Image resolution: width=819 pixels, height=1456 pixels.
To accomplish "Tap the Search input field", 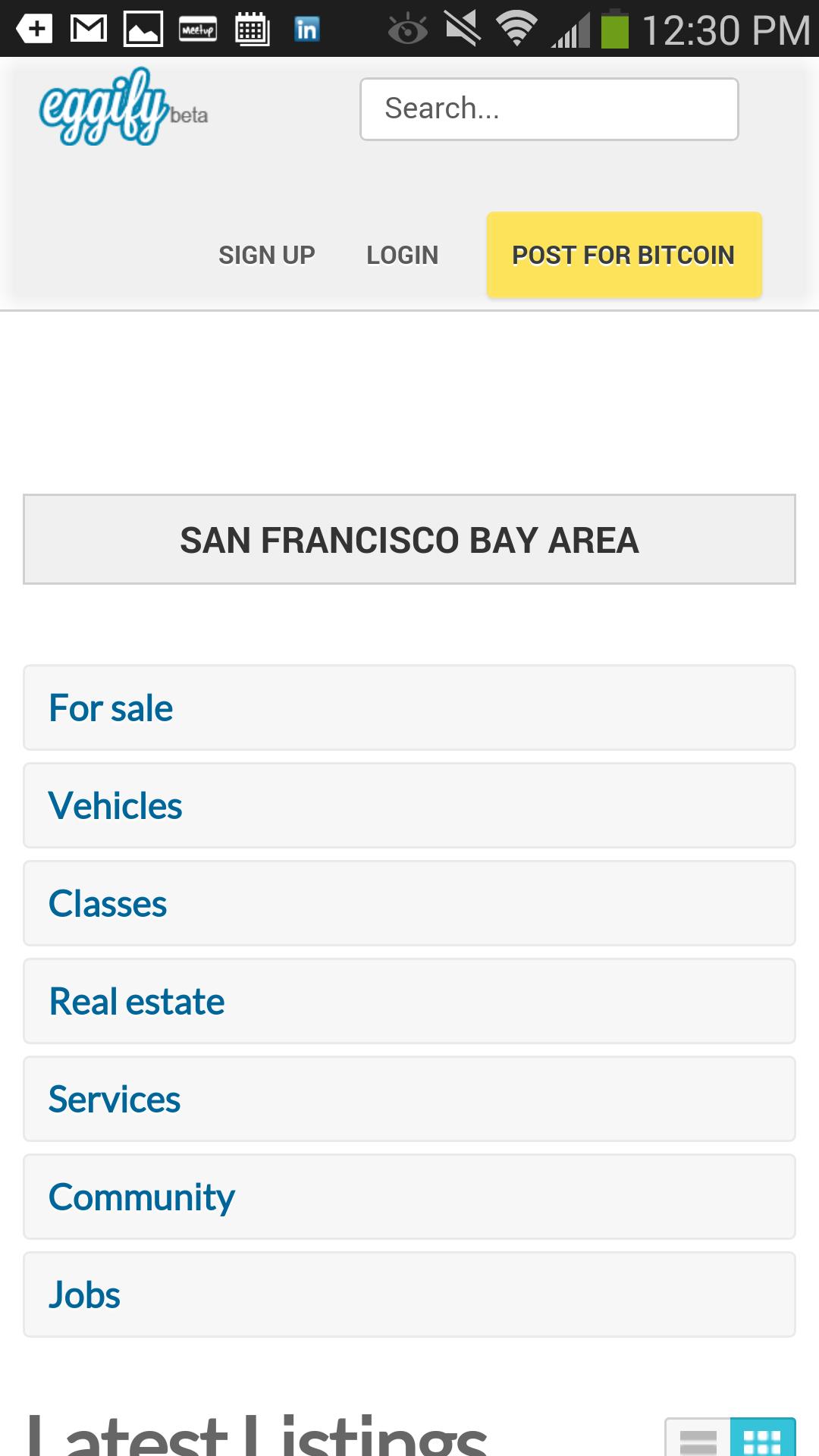I will pyautogui.click(x=548, y=108).
